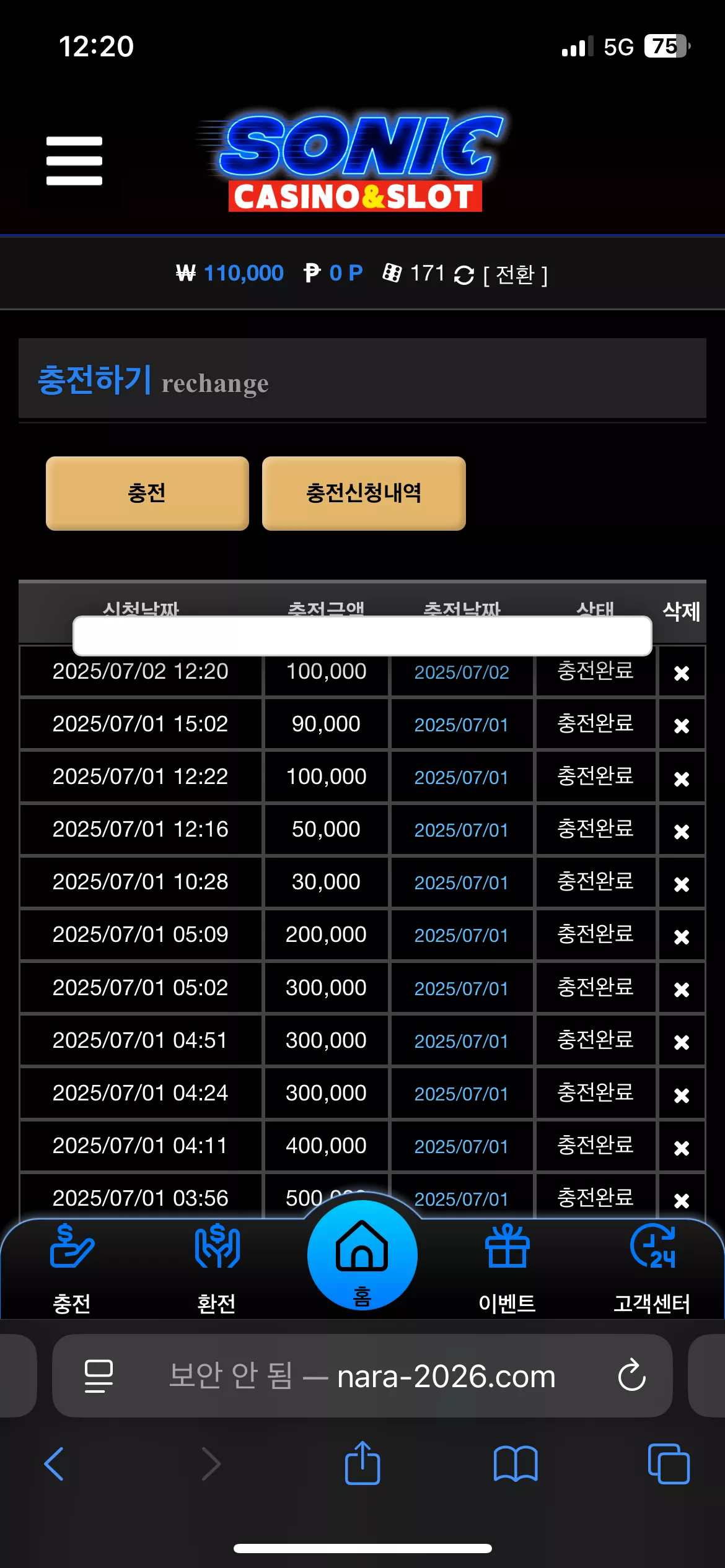The width and height of the screenshot is (725, 1568).
Task: Open 충전신청내역 history
Action: pyautogui.click(x=364, y=493)
